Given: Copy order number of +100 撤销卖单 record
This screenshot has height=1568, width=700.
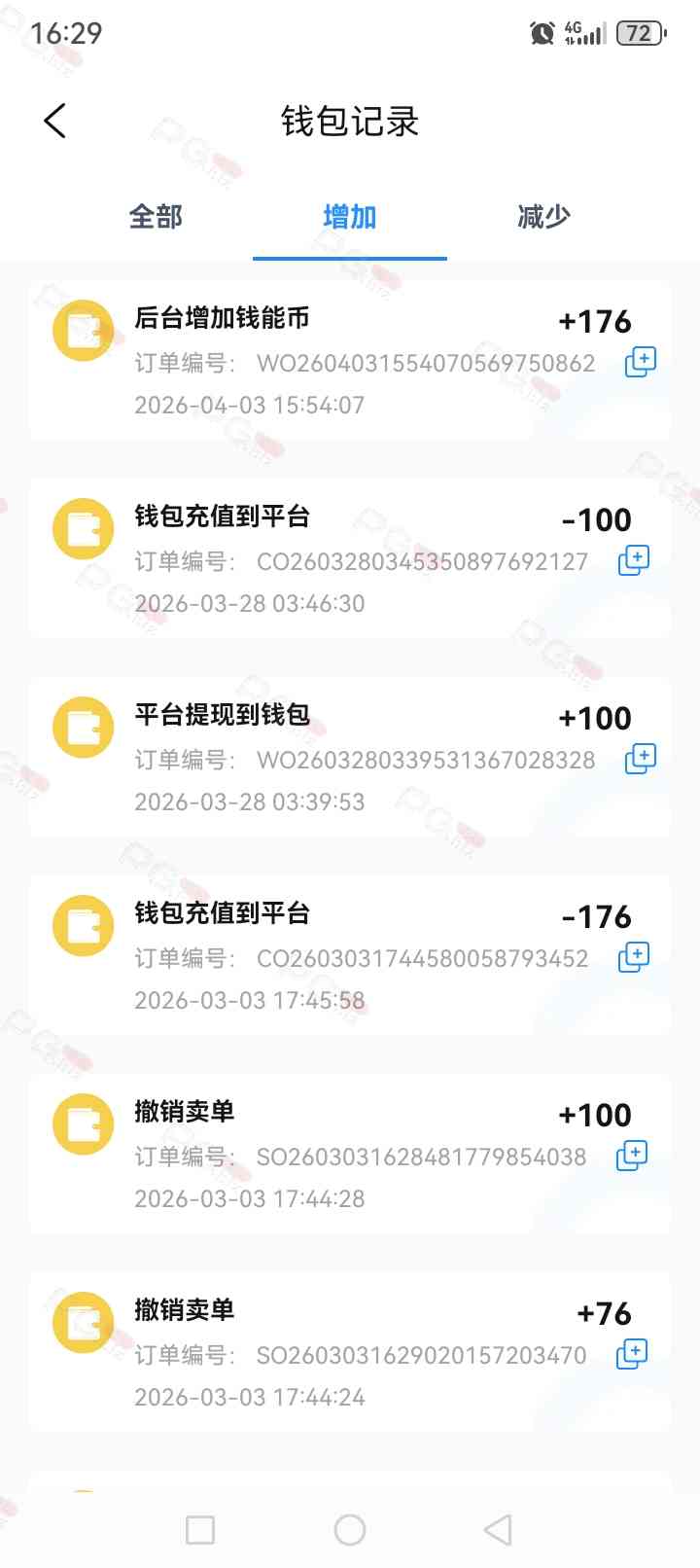Looking at the screenshot, I should 632,1156.
